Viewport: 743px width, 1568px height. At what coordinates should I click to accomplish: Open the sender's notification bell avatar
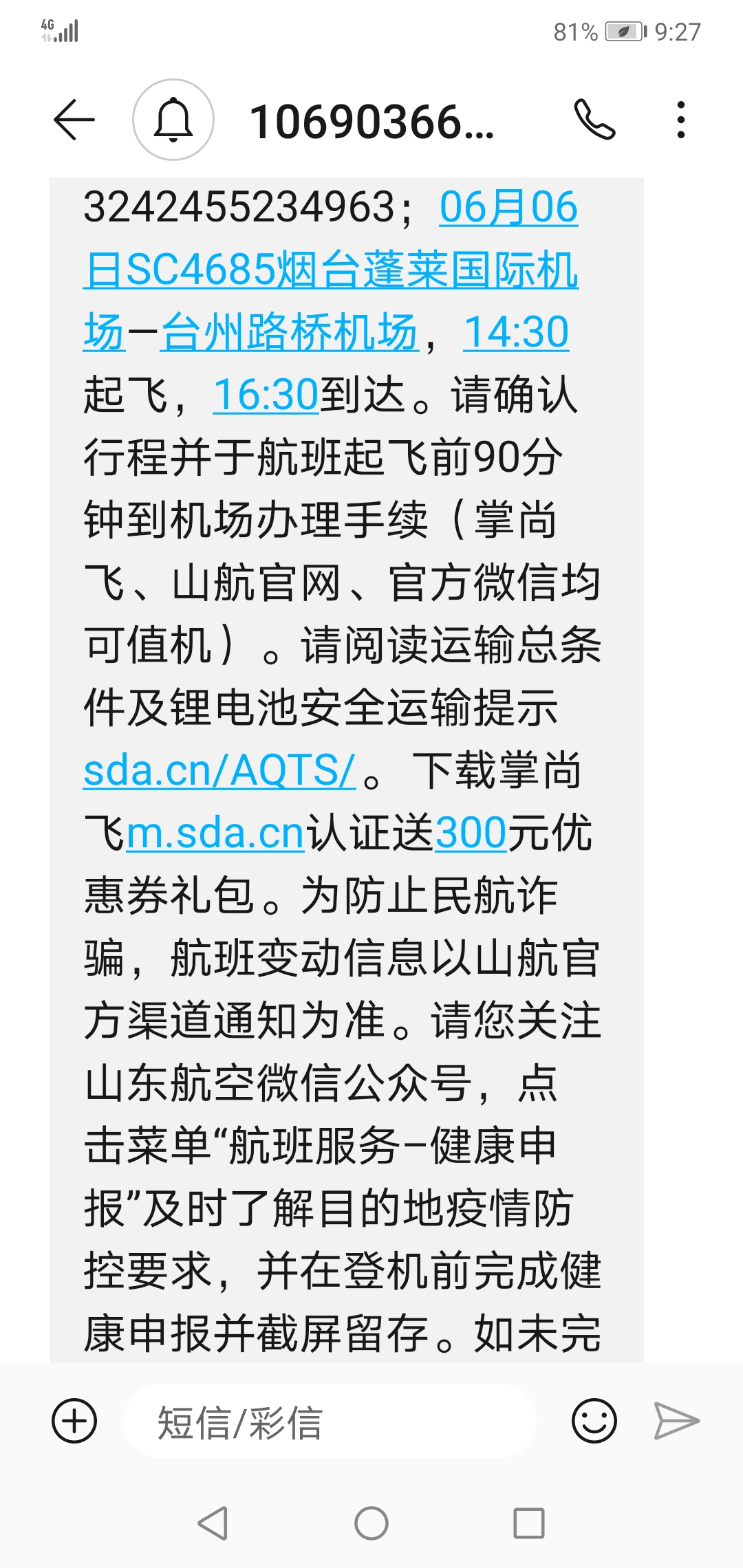tap(173, 120)
